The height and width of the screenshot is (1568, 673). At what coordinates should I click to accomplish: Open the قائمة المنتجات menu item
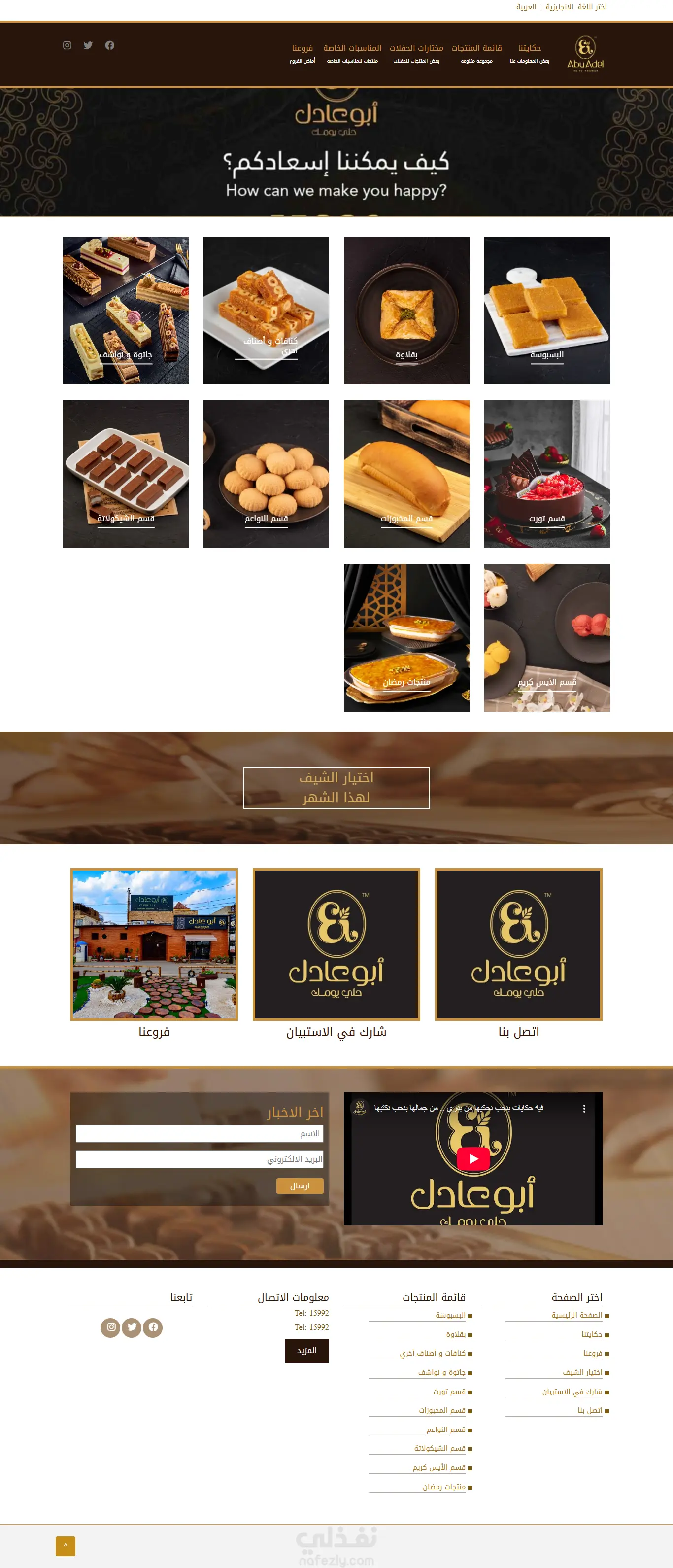click(x=476, y=48)
